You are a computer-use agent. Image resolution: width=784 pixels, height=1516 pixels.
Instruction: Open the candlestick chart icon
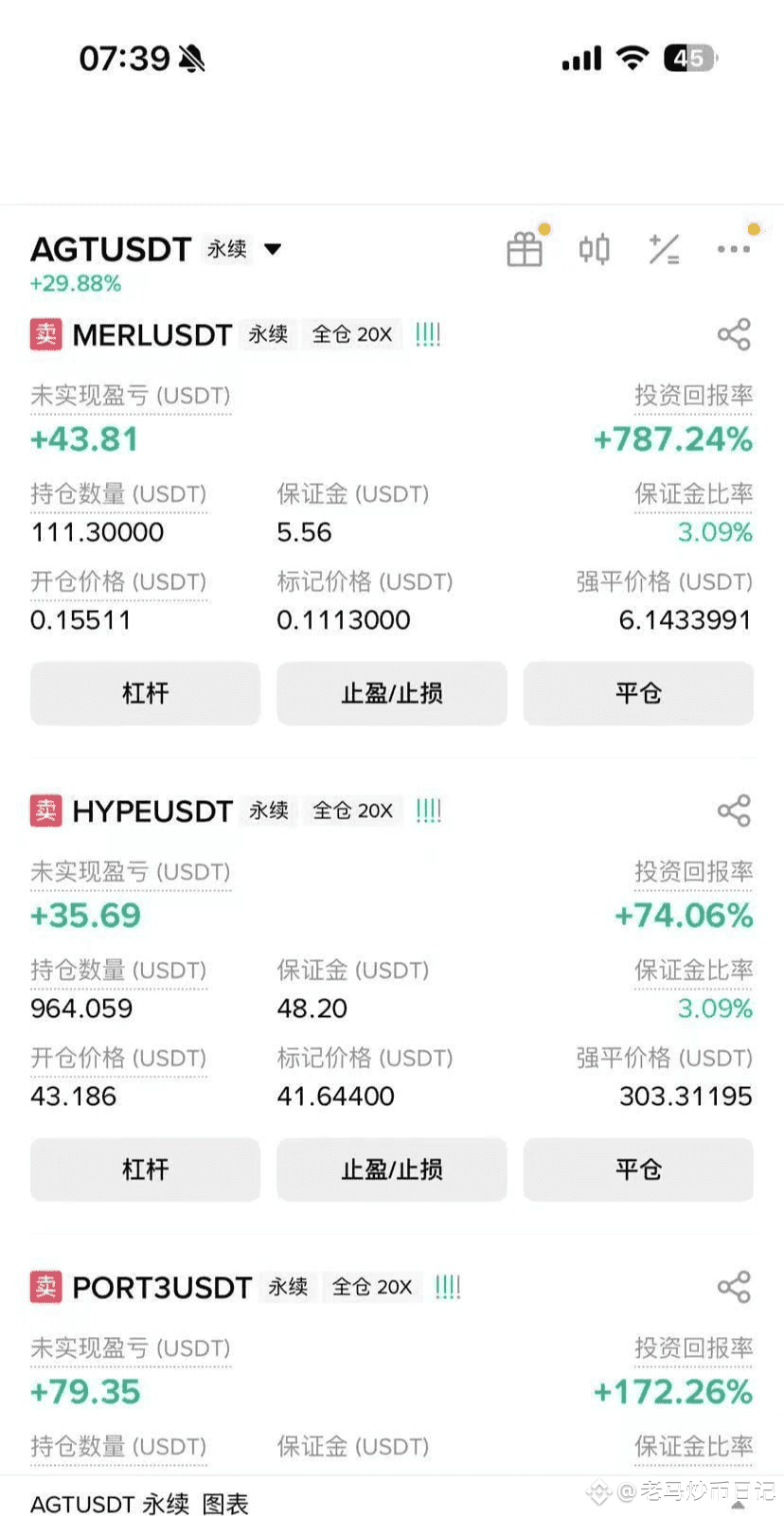[x=595, y=250]
